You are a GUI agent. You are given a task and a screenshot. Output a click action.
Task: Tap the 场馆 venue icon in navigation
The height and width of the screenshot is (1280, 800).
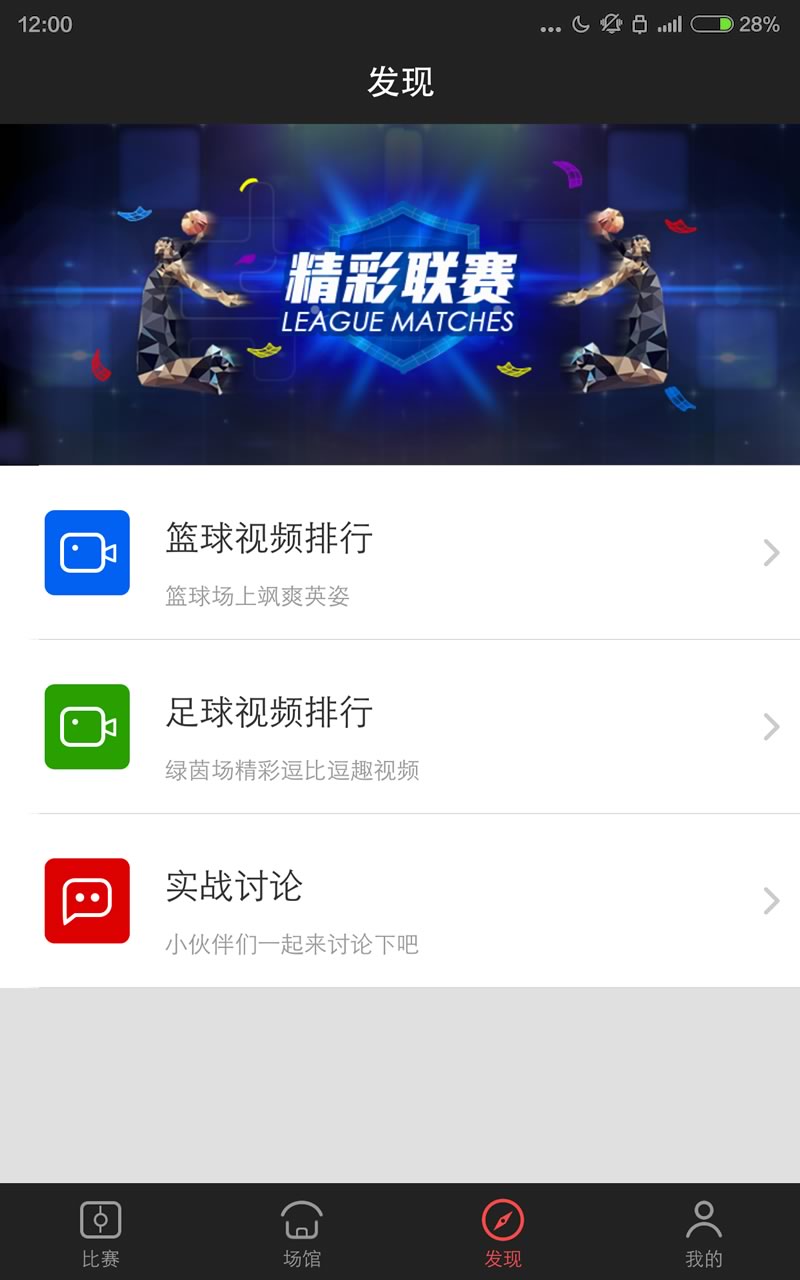[301, 1218]
